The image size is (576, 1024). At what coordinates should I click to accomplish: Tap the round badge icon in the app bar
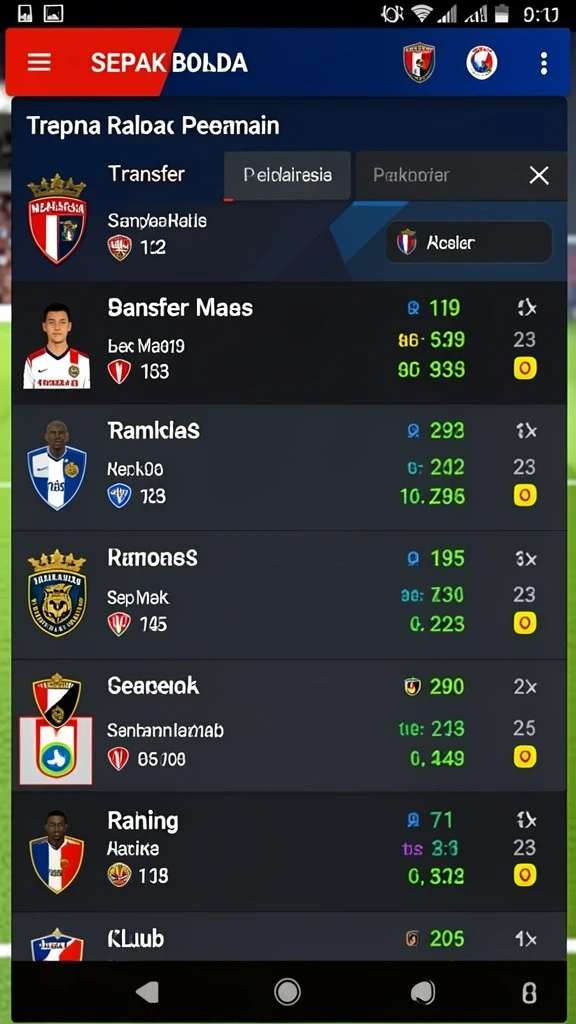coord(482,63)
